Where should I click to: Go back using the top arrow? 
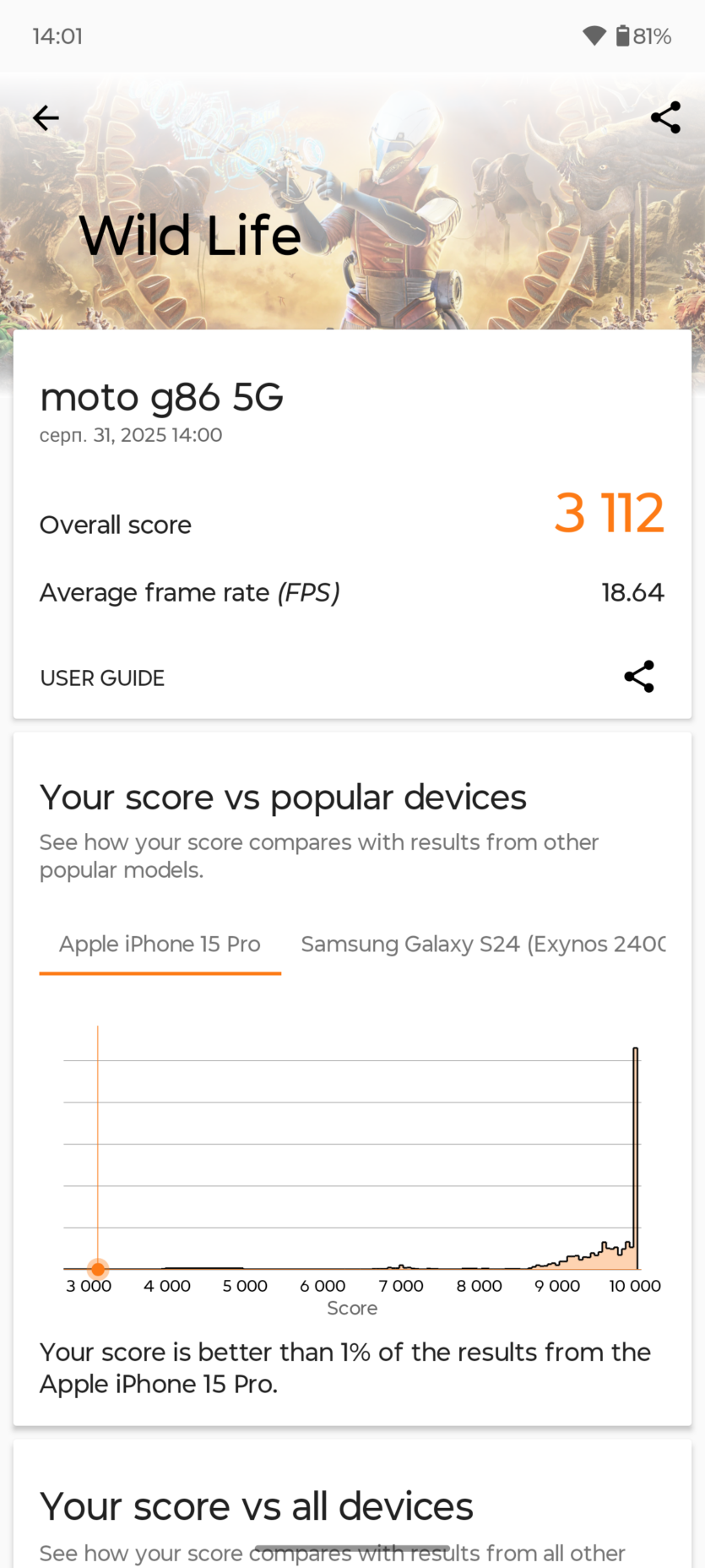tap(46, 117)
